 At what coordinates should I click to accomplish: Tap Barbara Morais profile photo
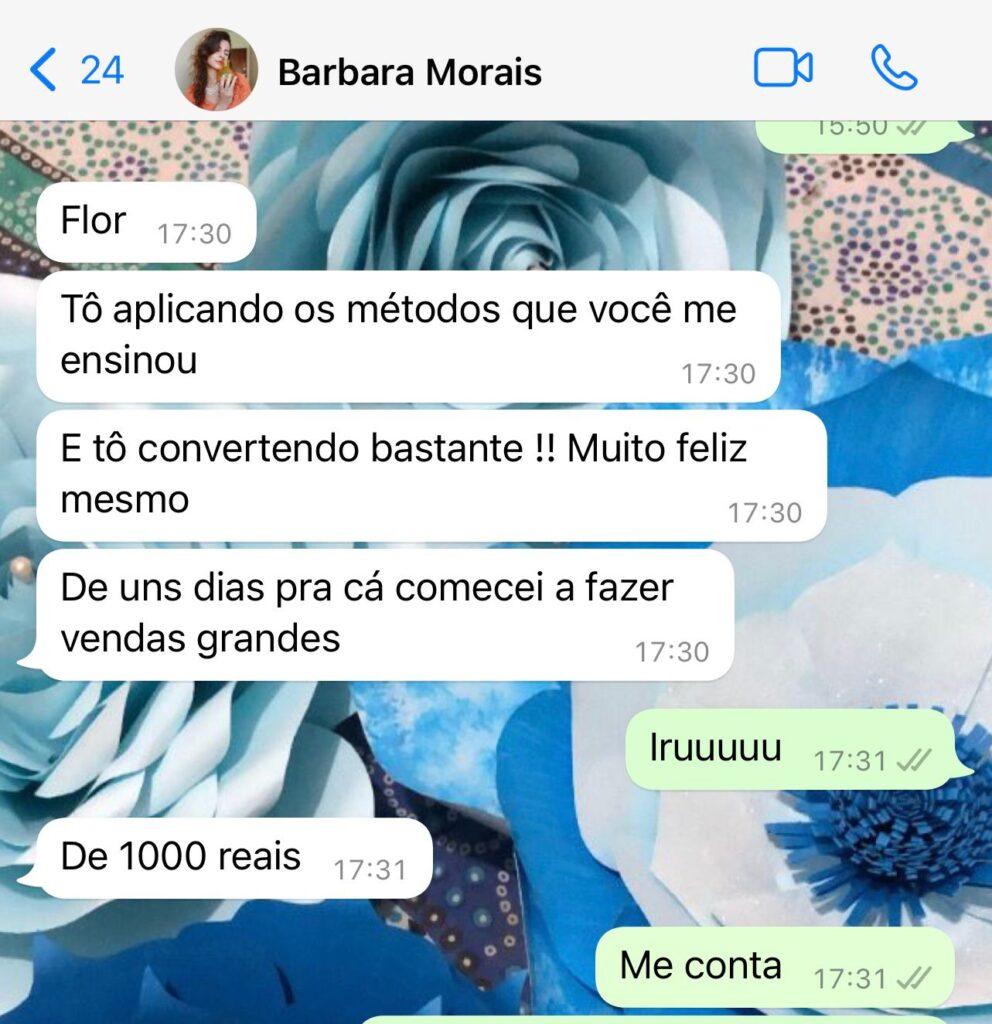(216, 69)
